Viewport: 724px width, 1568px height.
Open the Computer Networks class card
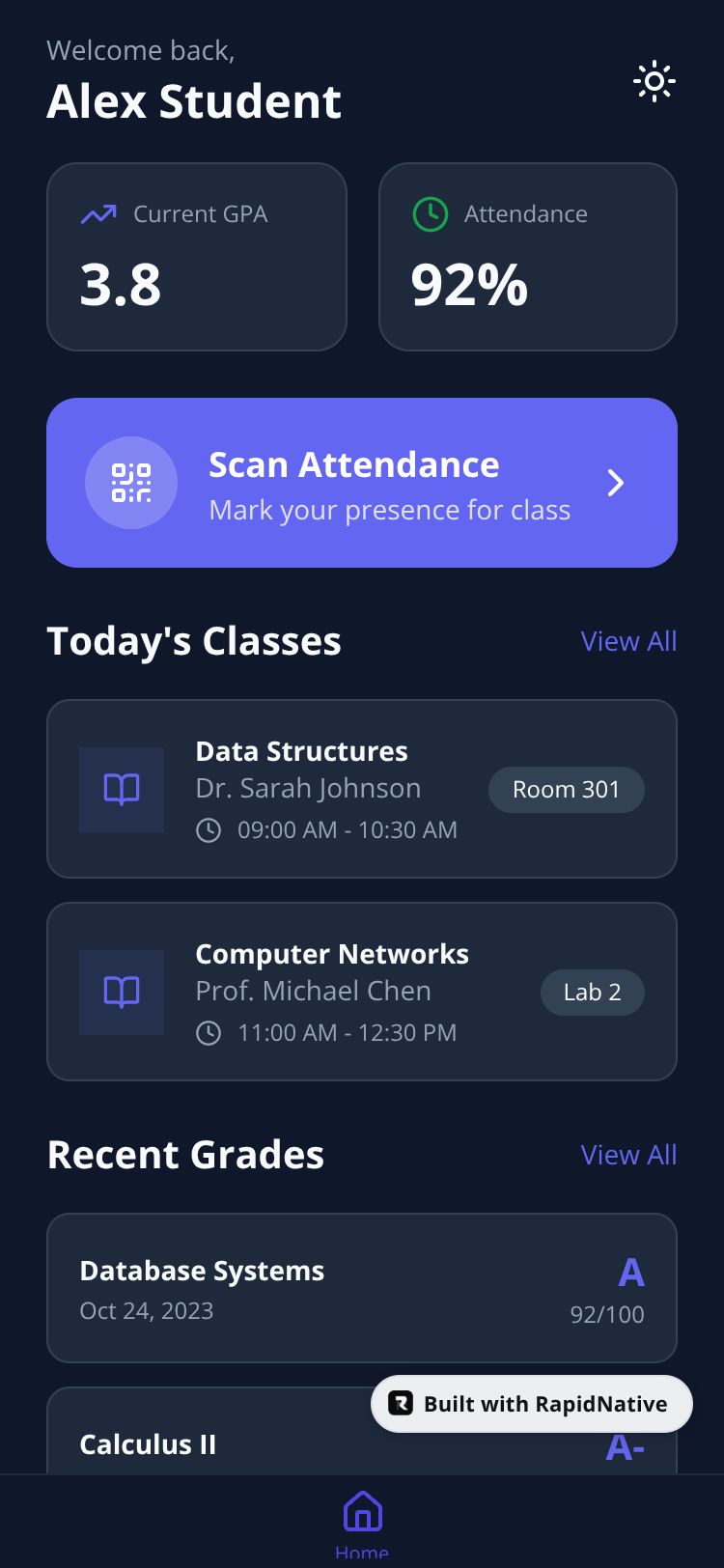(x=362, y=992)
